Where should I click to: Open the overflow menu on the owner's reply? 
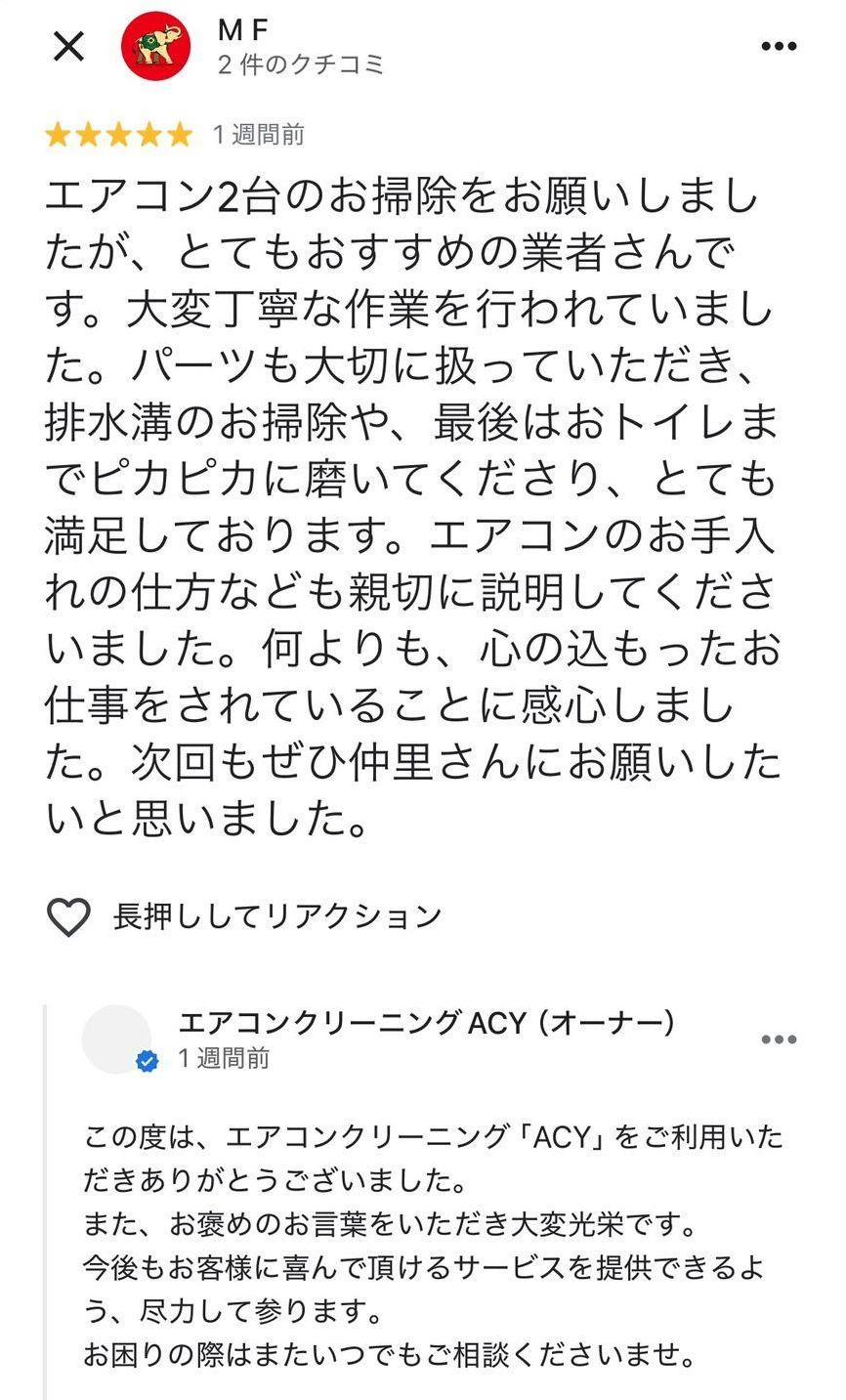[x=779, y=1039]
